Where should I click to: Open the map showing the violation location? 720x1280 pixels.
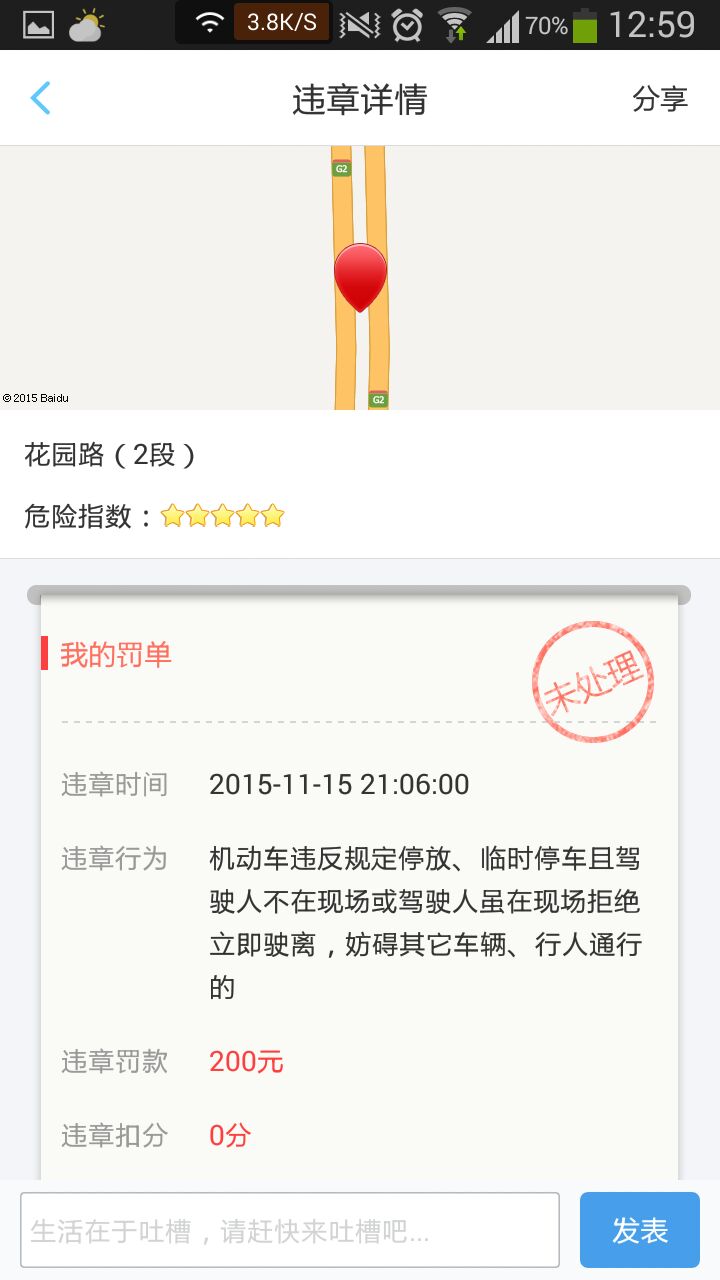pyautogui.click(x=360, y=278)
